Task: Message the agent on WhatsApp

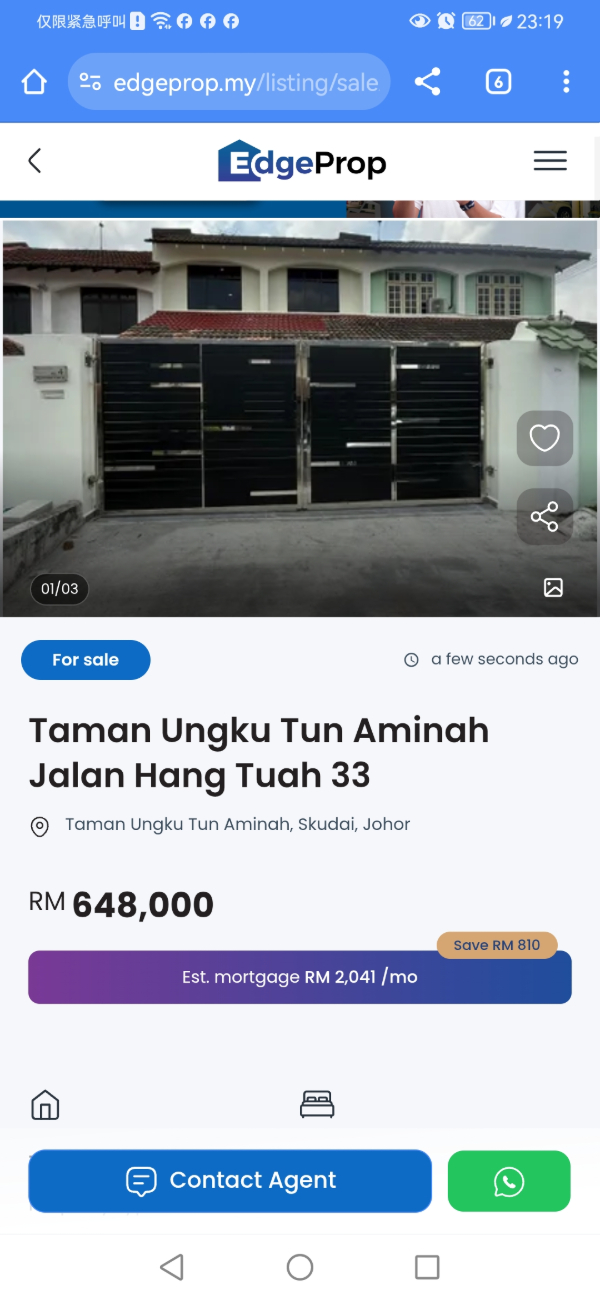Action: pos(509,1181)
